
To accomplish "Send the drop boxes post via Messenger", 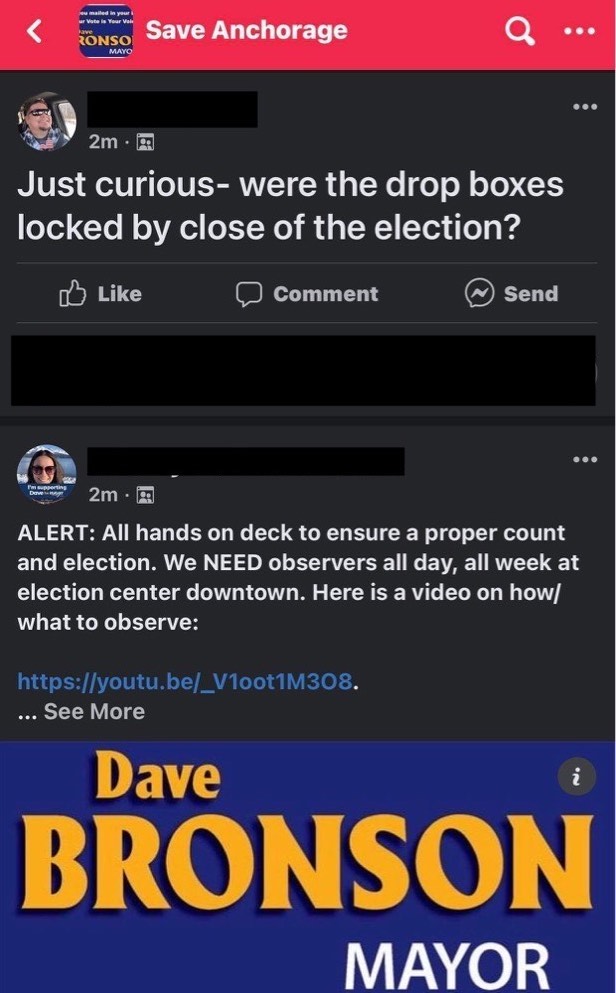I will click(x=511, y=294).
